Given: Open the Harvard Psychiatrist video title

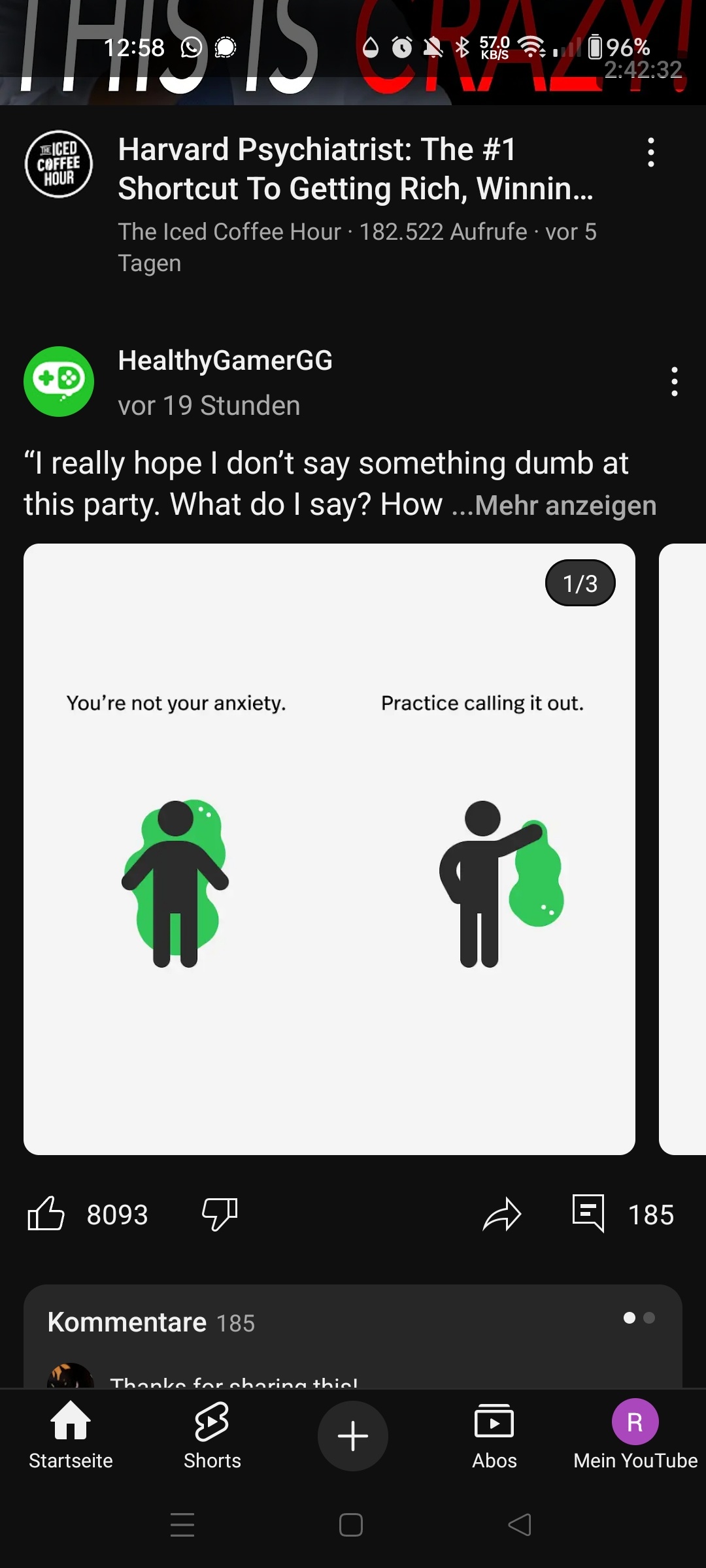Looking at the screenshot, I should pos(356,169).
